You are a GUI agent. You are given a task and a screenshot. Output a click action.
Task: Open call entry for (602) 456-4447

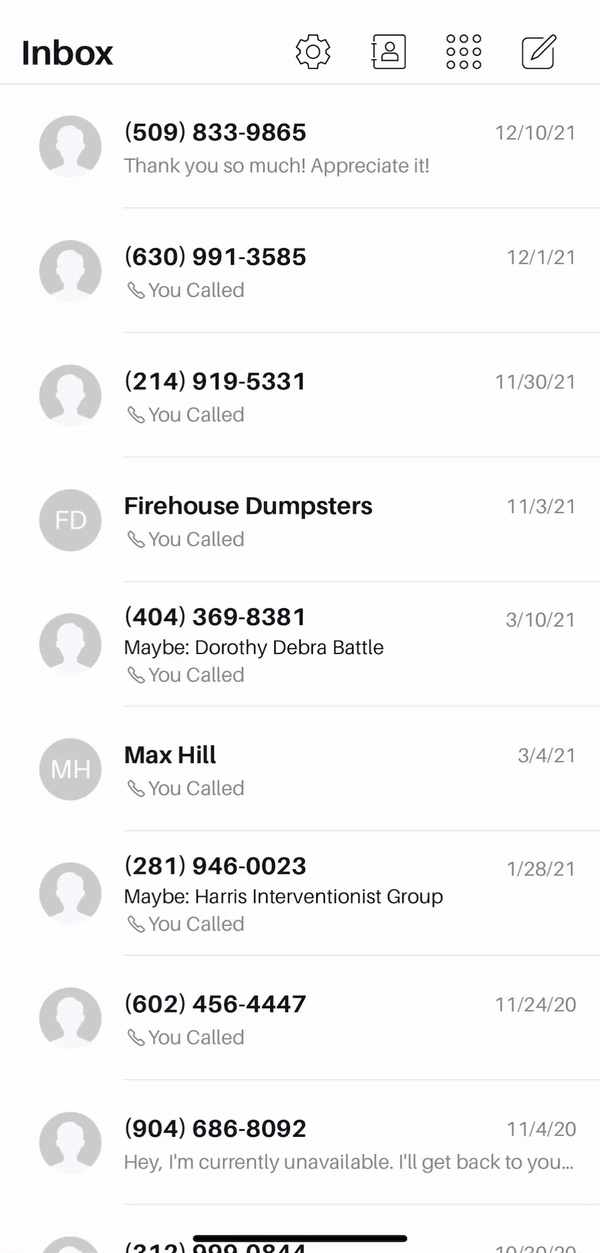[300, 1018]
